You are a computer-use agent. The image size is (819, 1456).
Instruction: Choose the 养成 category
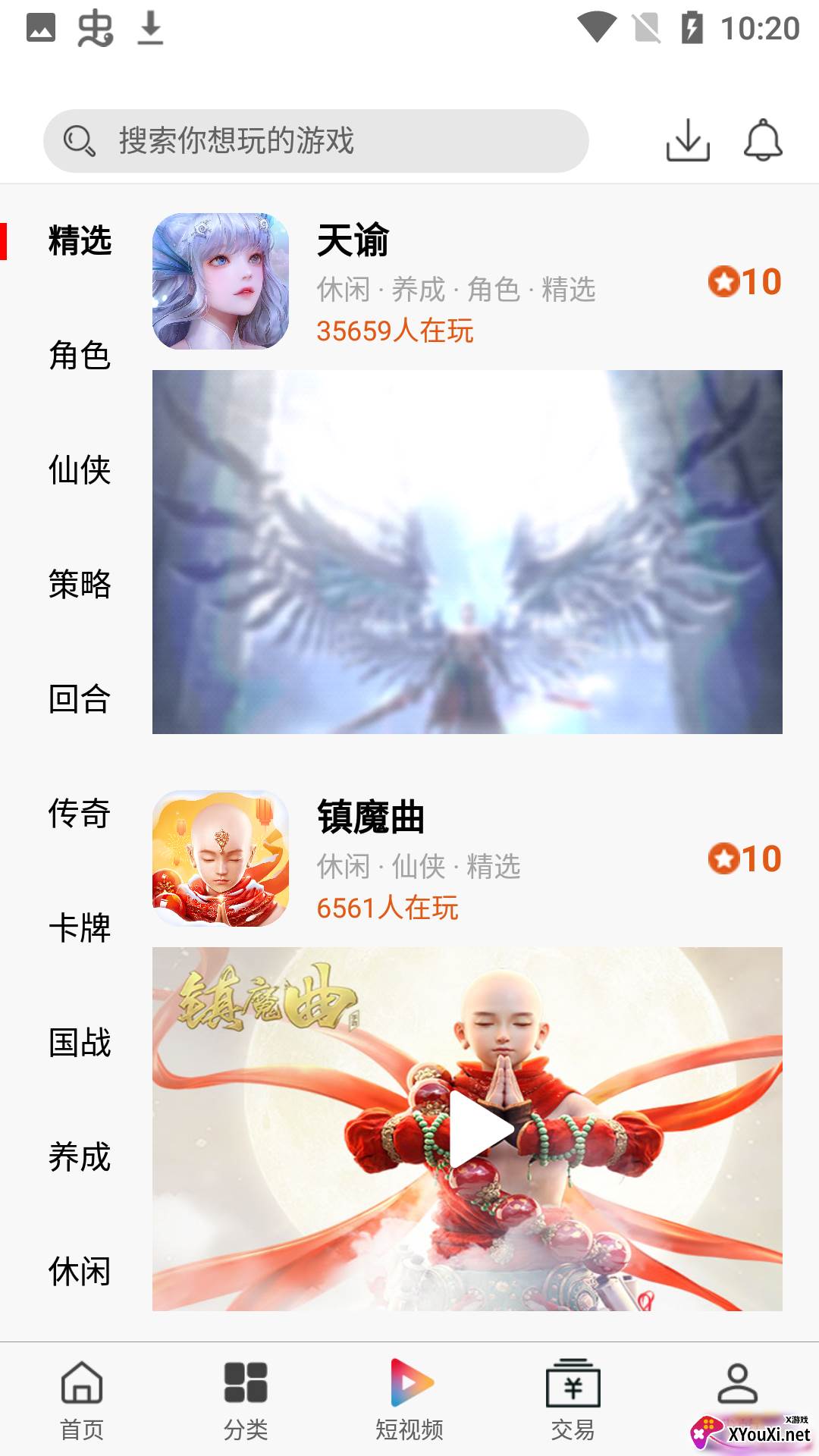pos(80,1157)
